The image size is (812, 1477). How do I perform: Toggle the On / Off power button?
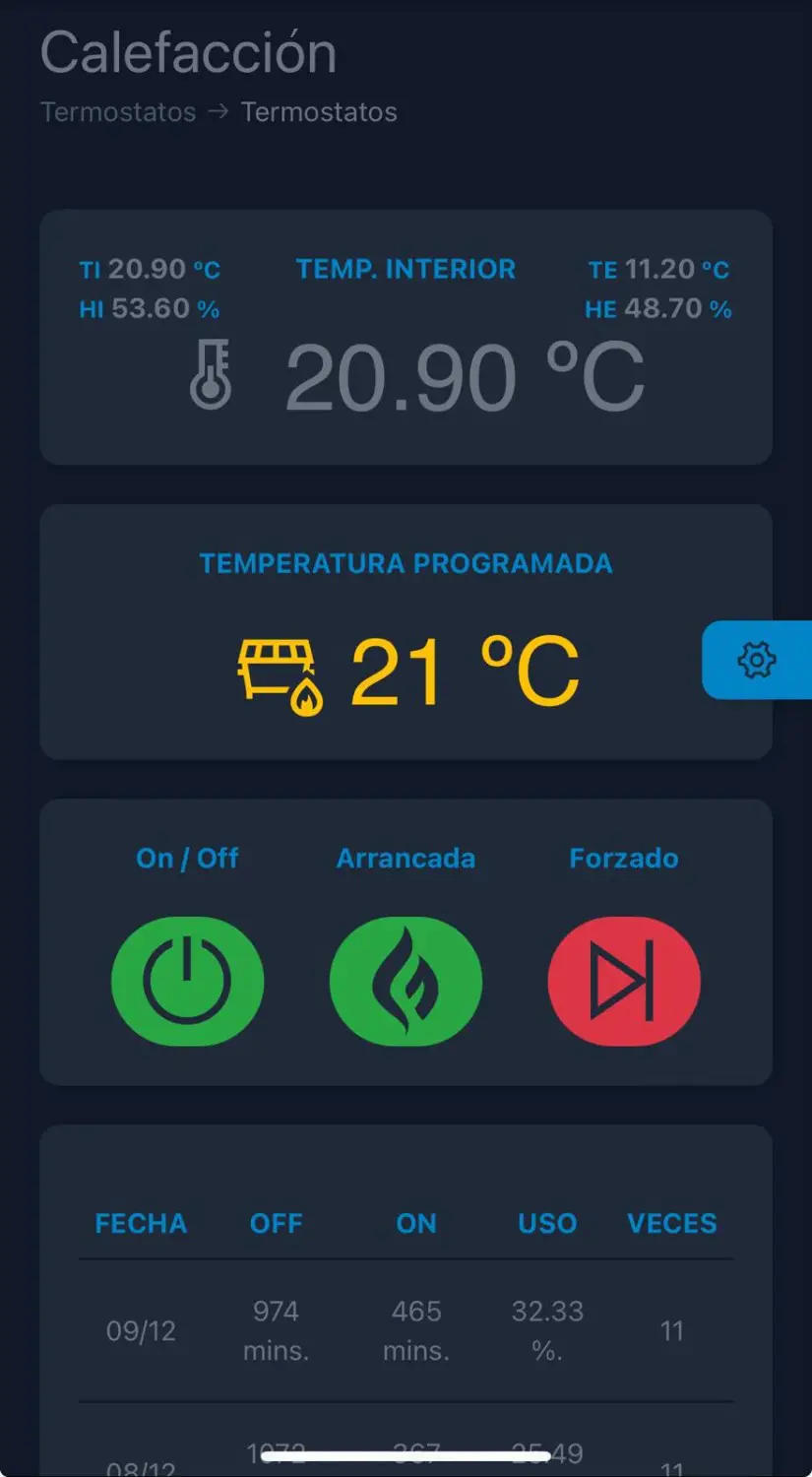[188, 981]
